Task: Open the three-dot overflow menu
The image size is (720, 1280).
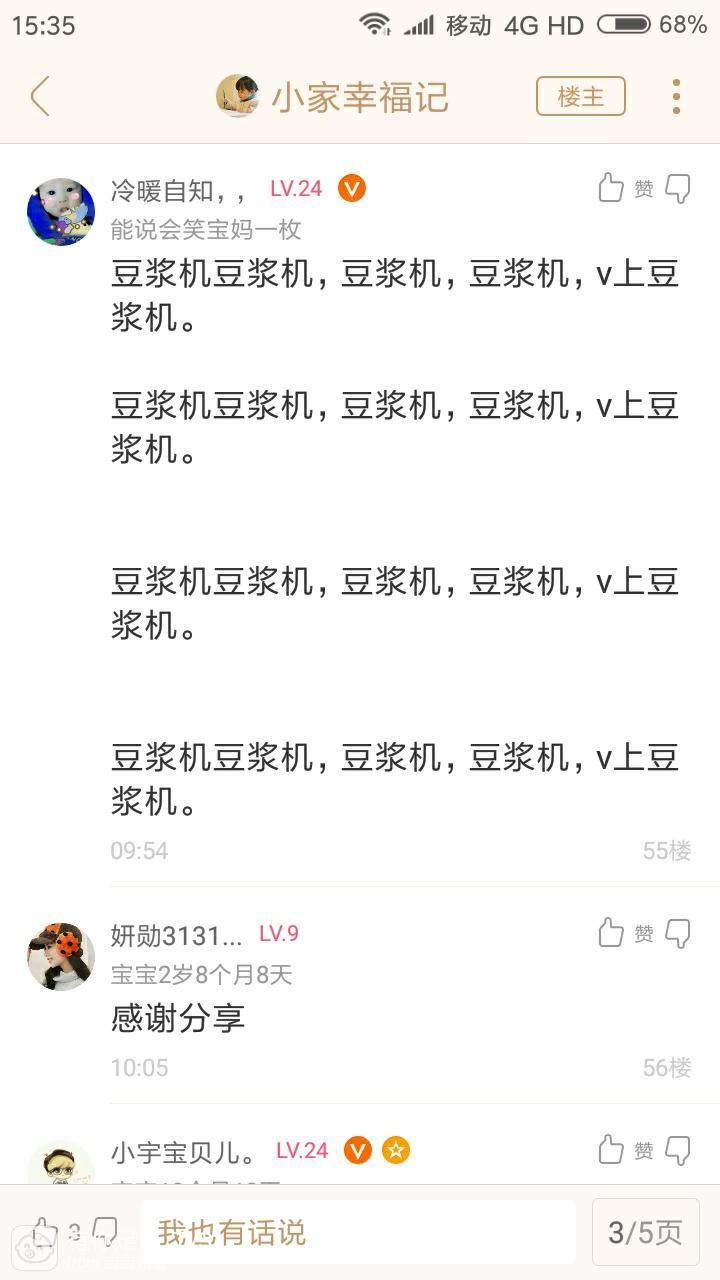Action: [x=676, y=97]
